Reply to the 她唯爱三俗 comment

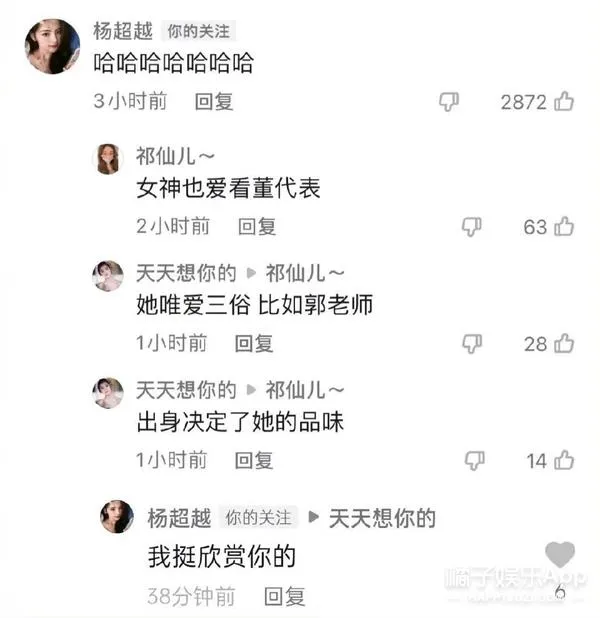254,344
